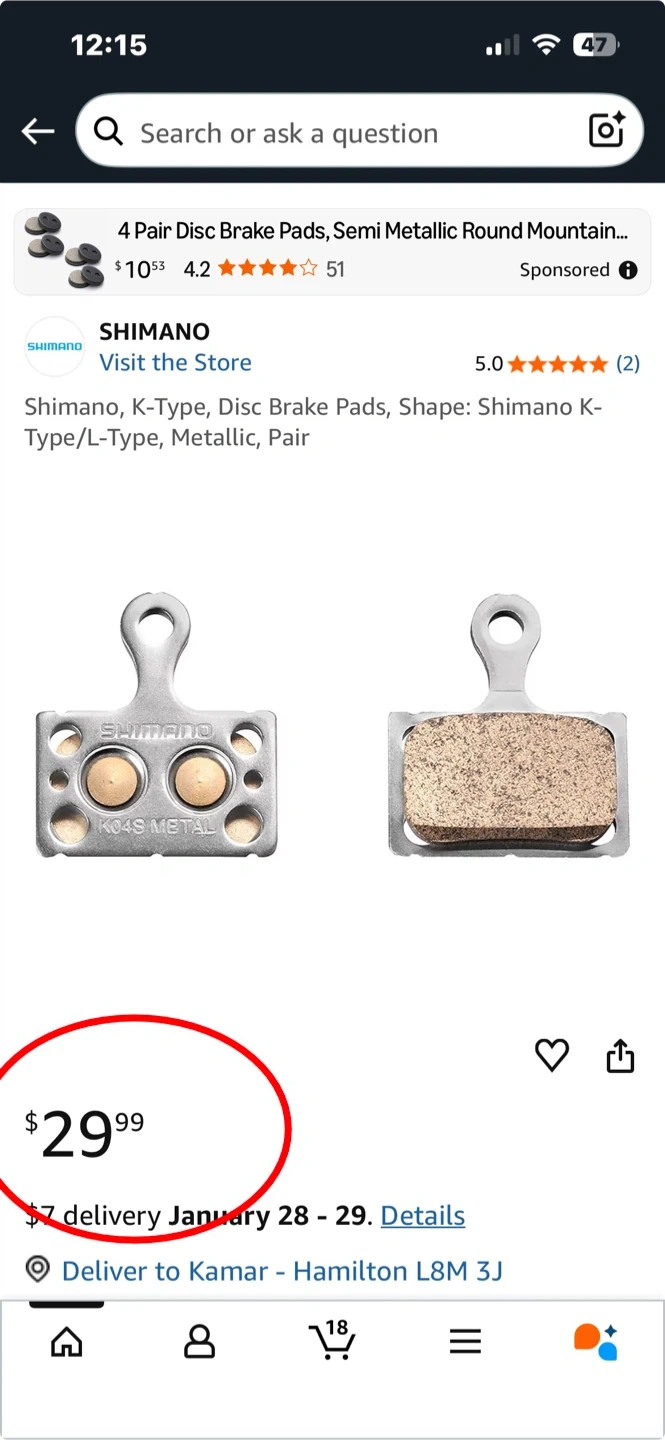Open the Rufus AI assistant tab

596,1341
